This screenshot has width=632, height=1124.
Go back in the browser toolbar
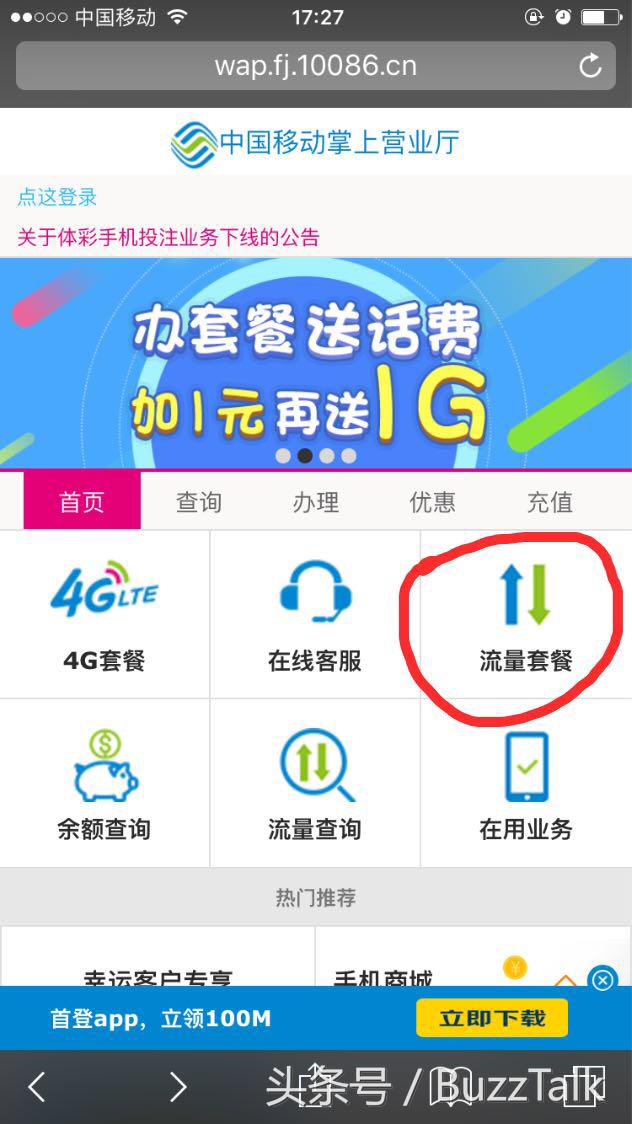37,1086
